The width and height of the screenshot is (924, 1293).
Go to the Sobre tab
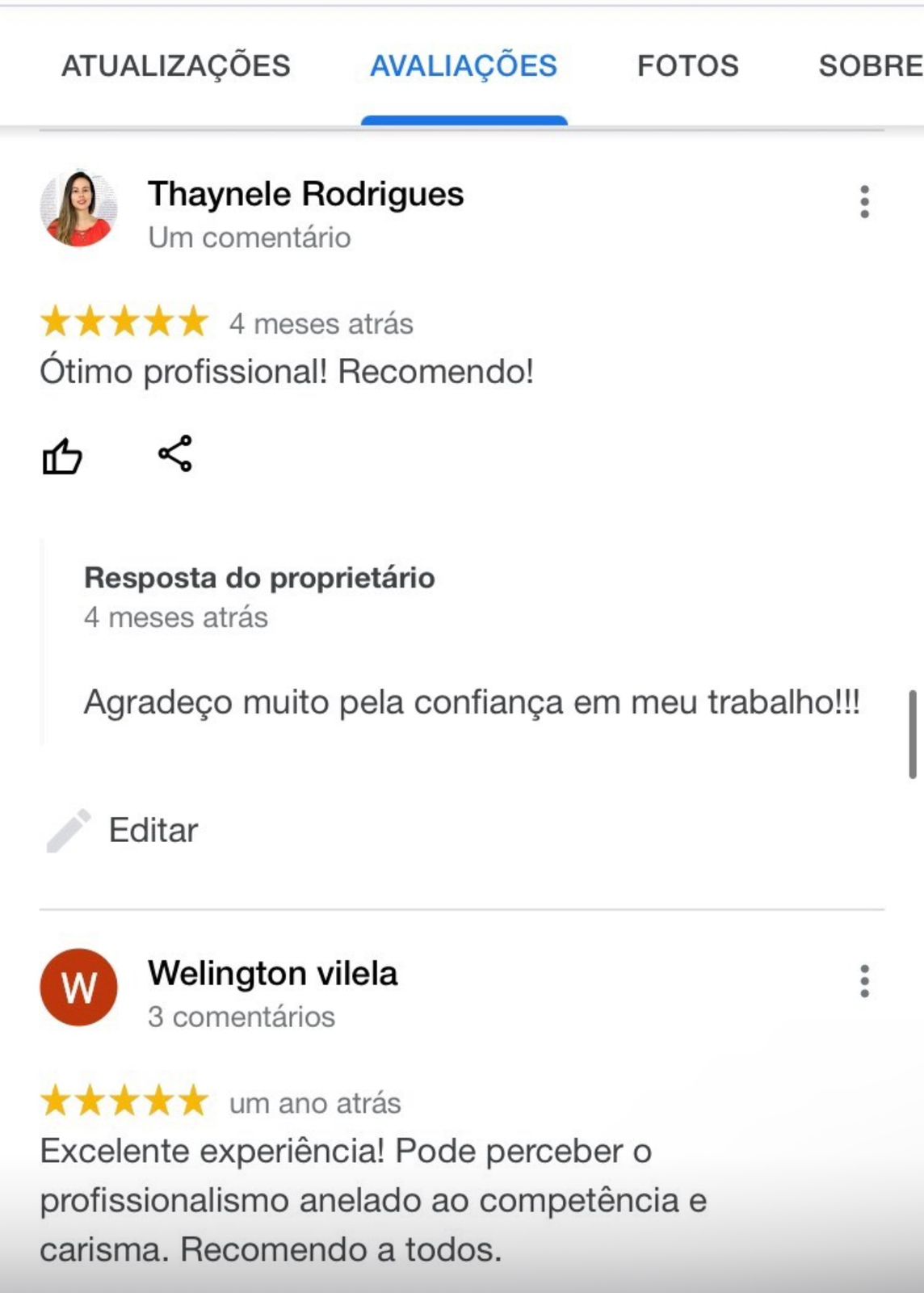coord(869,66)
